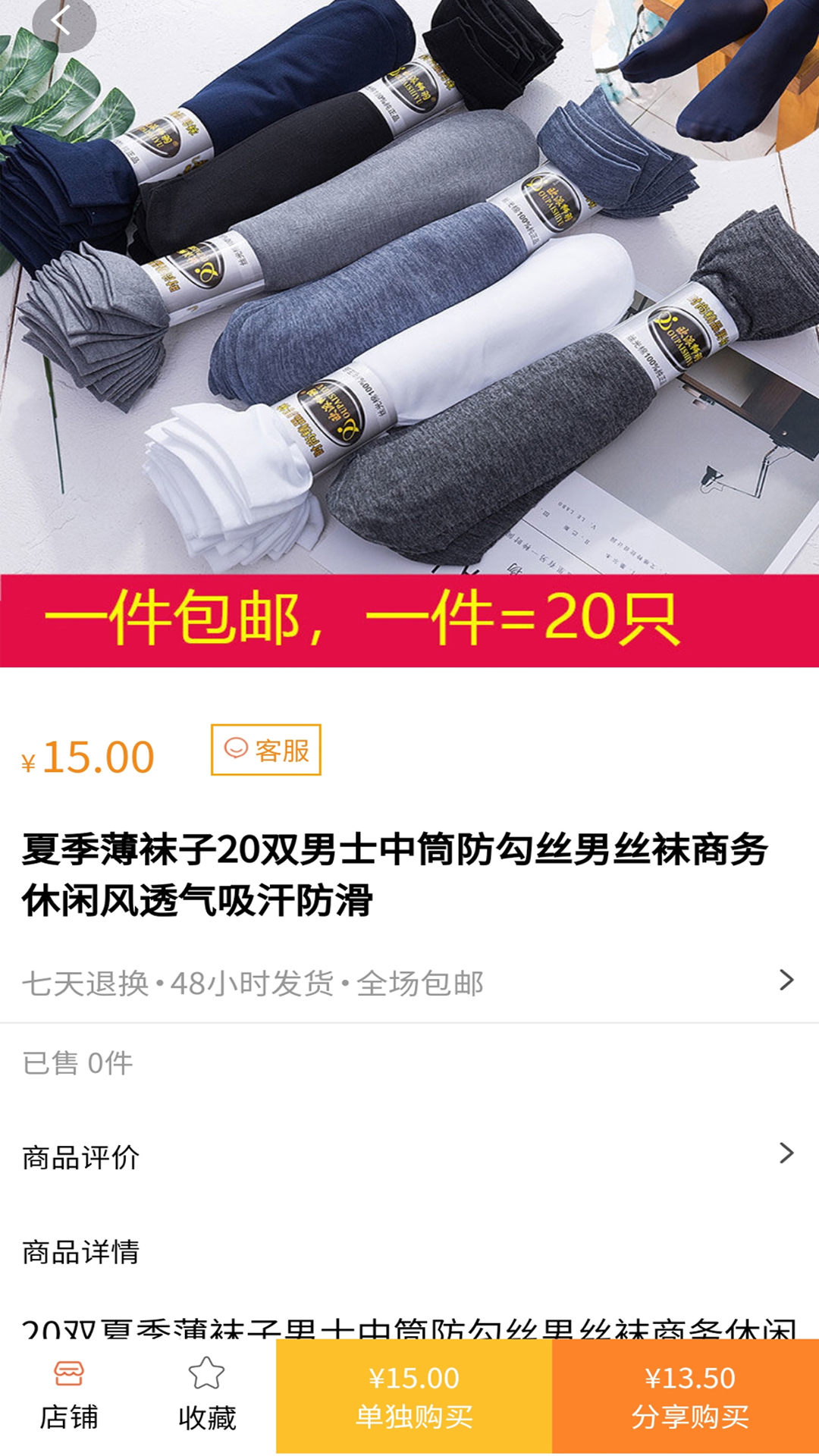The image size is (819, 1456).
Task: Contact customer service via 客服 button
Action: tap(266, 750)
